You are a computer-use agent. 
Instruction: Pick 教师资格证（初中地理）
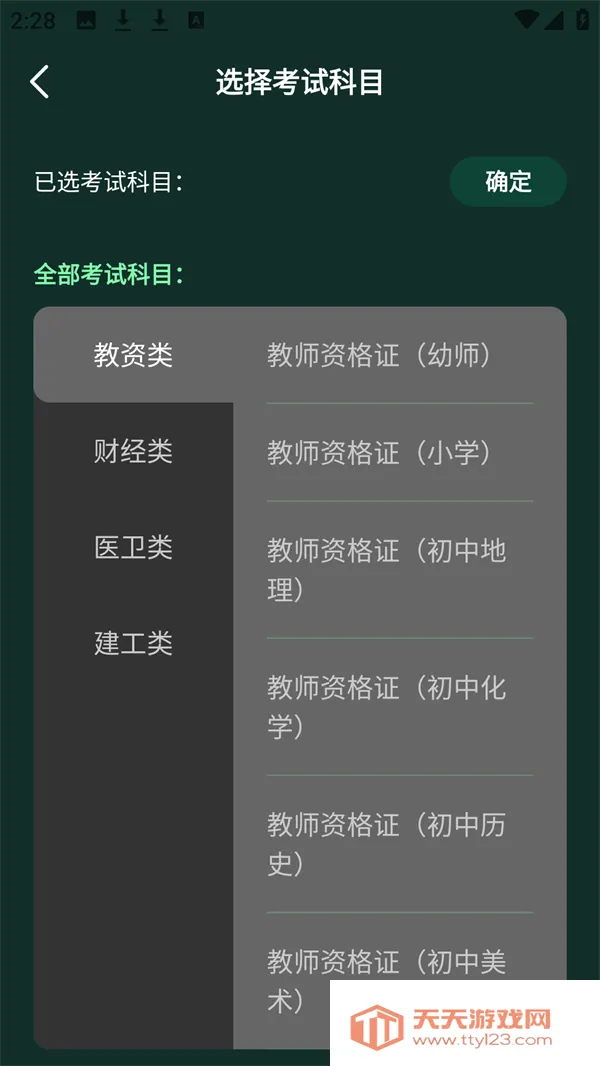pyautogui.click(x=387, y=570)
